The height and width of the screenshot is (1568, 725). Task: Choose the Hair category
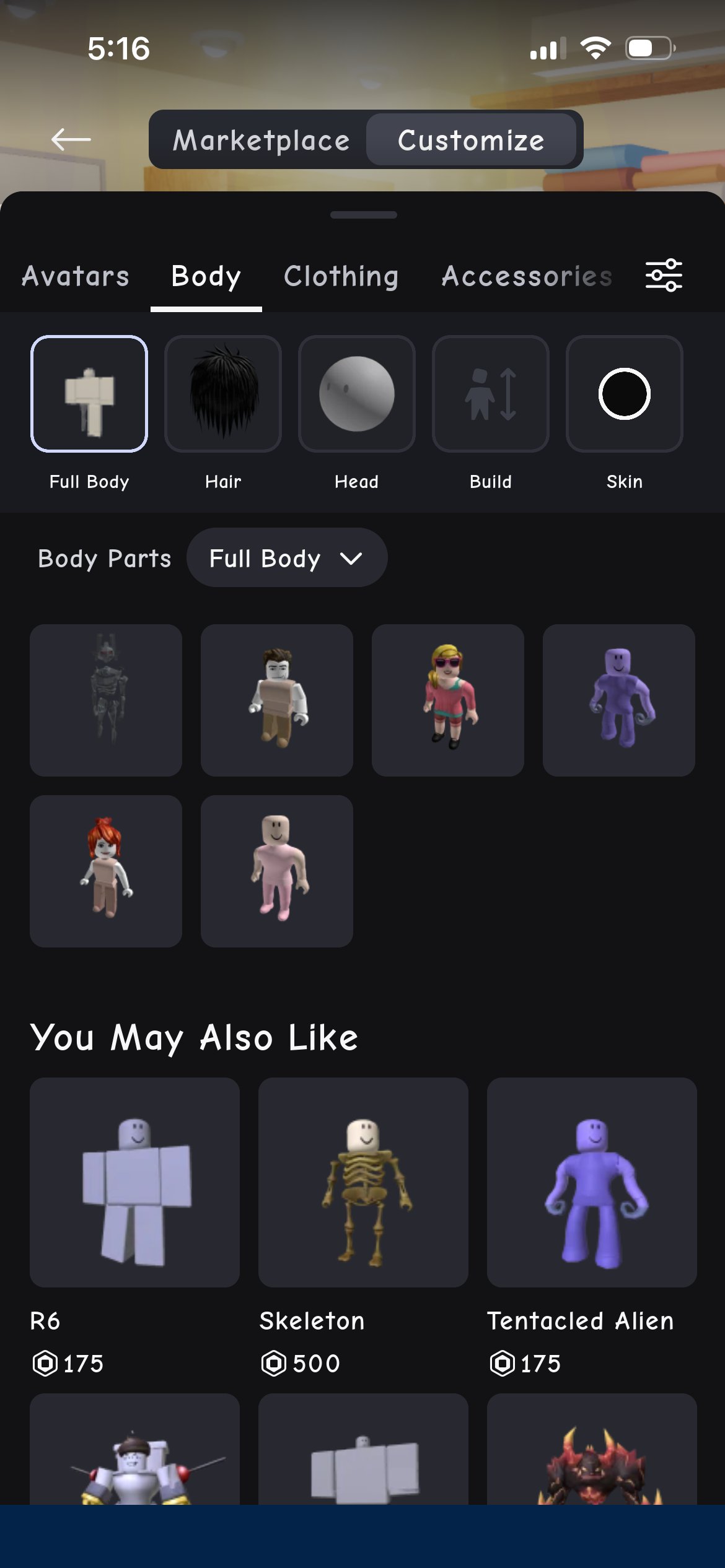coord(223,394)
